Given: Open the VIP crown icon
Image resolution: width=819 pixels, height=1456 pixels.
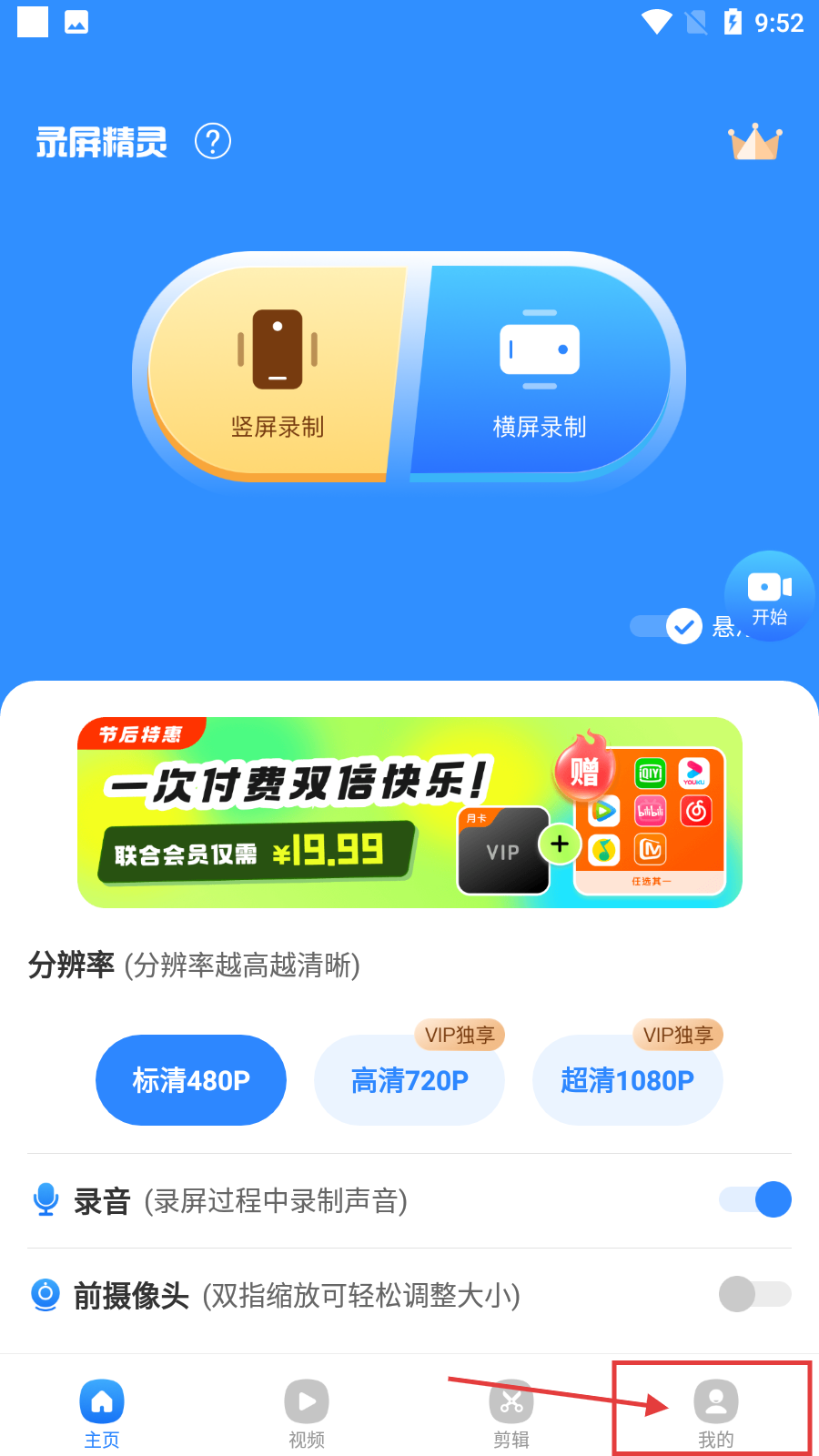Looking at the screenshot, I should pyautogui.click(x=754, y=143).
